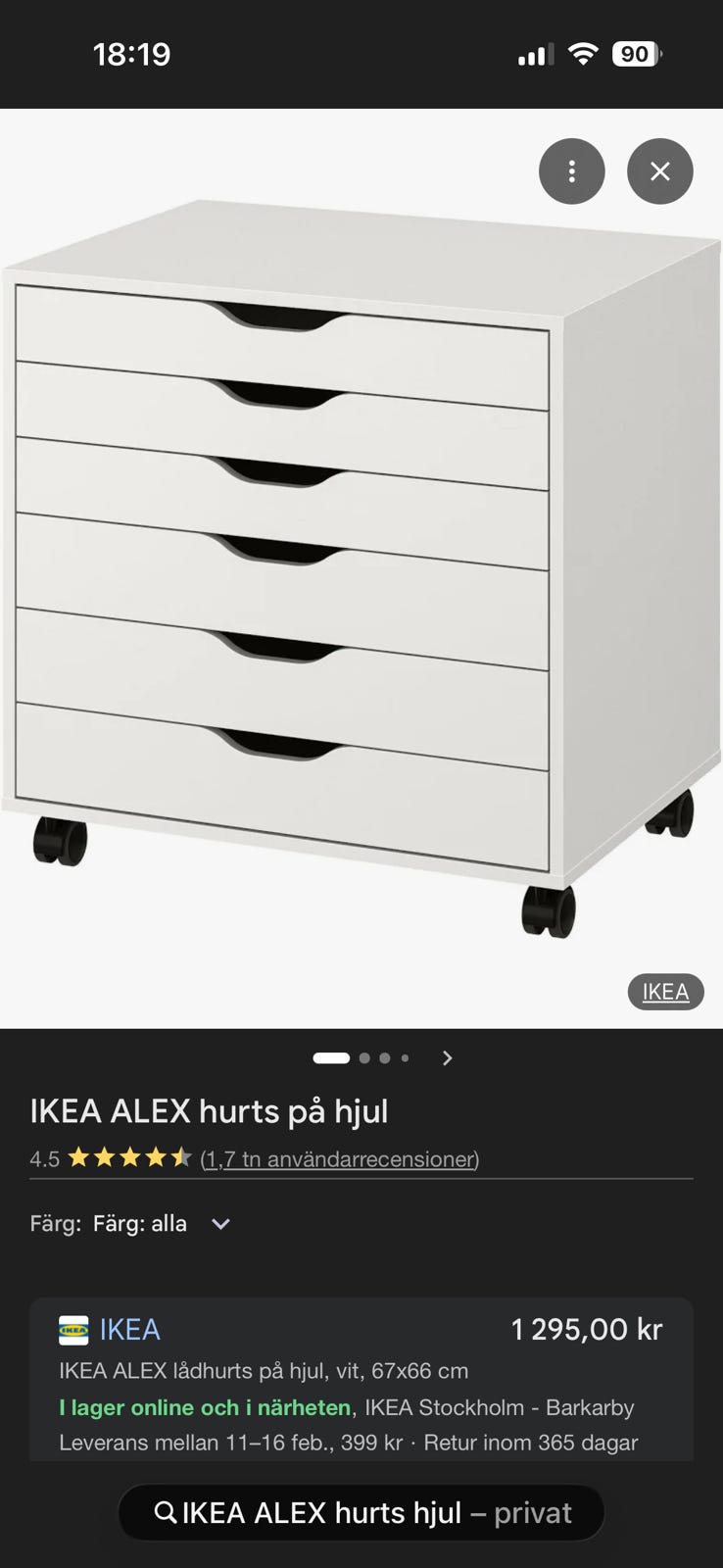The height and width of the screenshot is (1568, 723).
Task: Tap the IKEA ALEX hurts hjul search button
Action: coord(361,1512)
